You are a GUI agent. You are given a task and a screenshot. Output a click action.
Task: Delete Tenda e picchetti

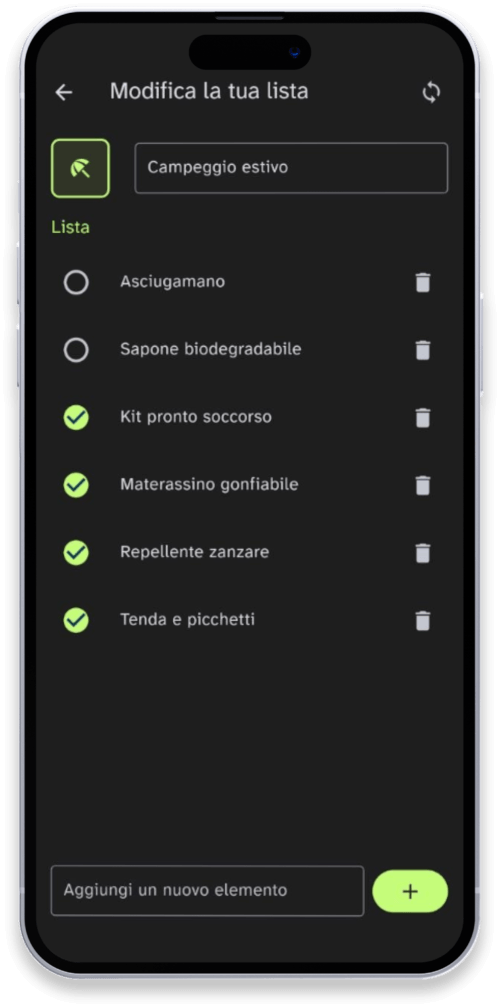(422, 620)
